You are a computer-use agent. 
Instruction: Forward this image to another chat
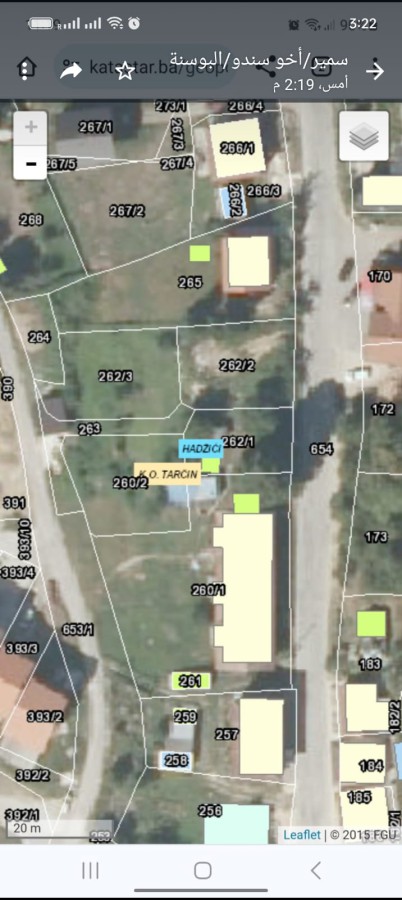pyautogui.click(x=71, y=69)
